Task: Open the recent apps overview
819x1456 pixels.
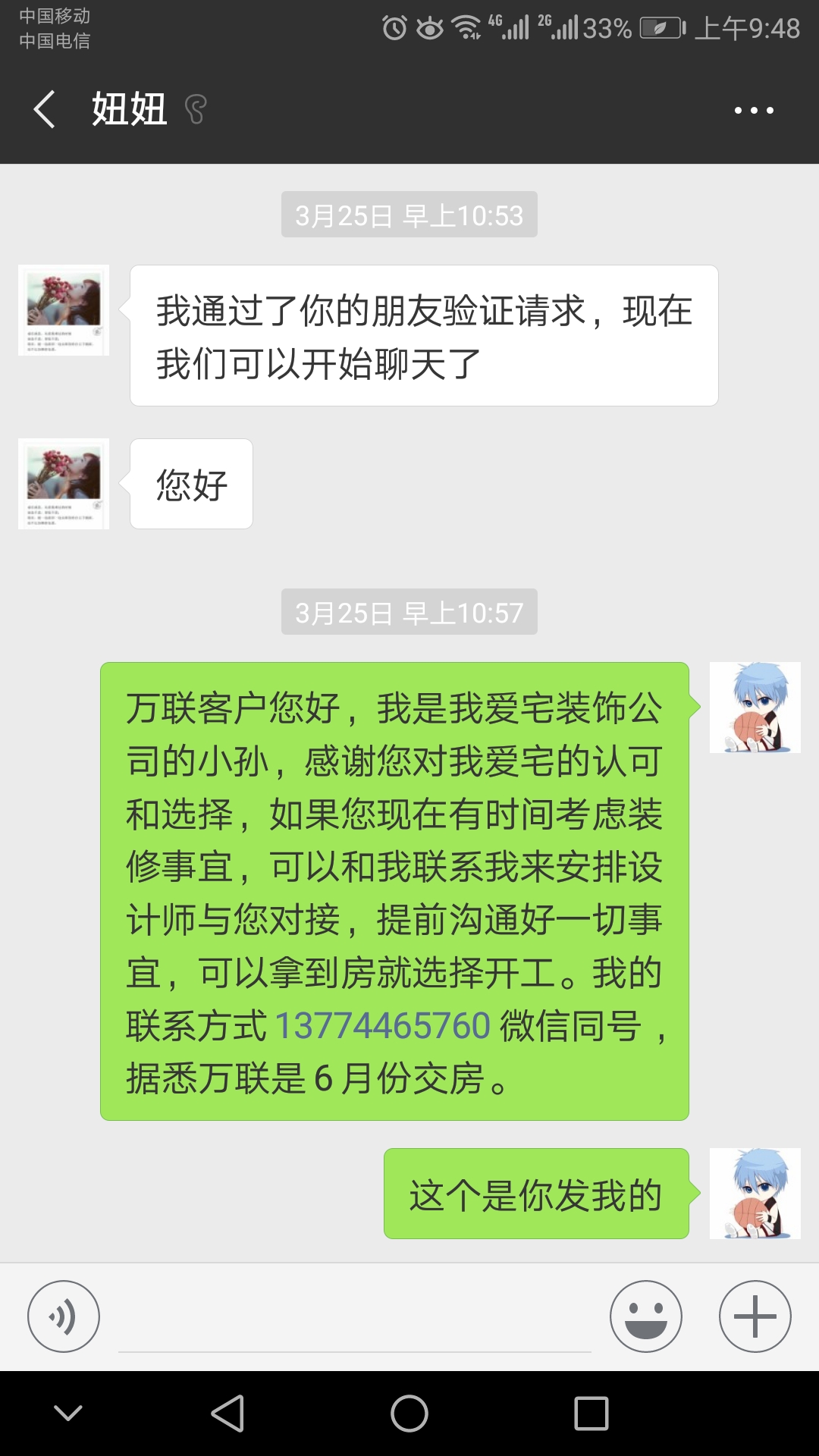Action: click(x=591, y=1414)
